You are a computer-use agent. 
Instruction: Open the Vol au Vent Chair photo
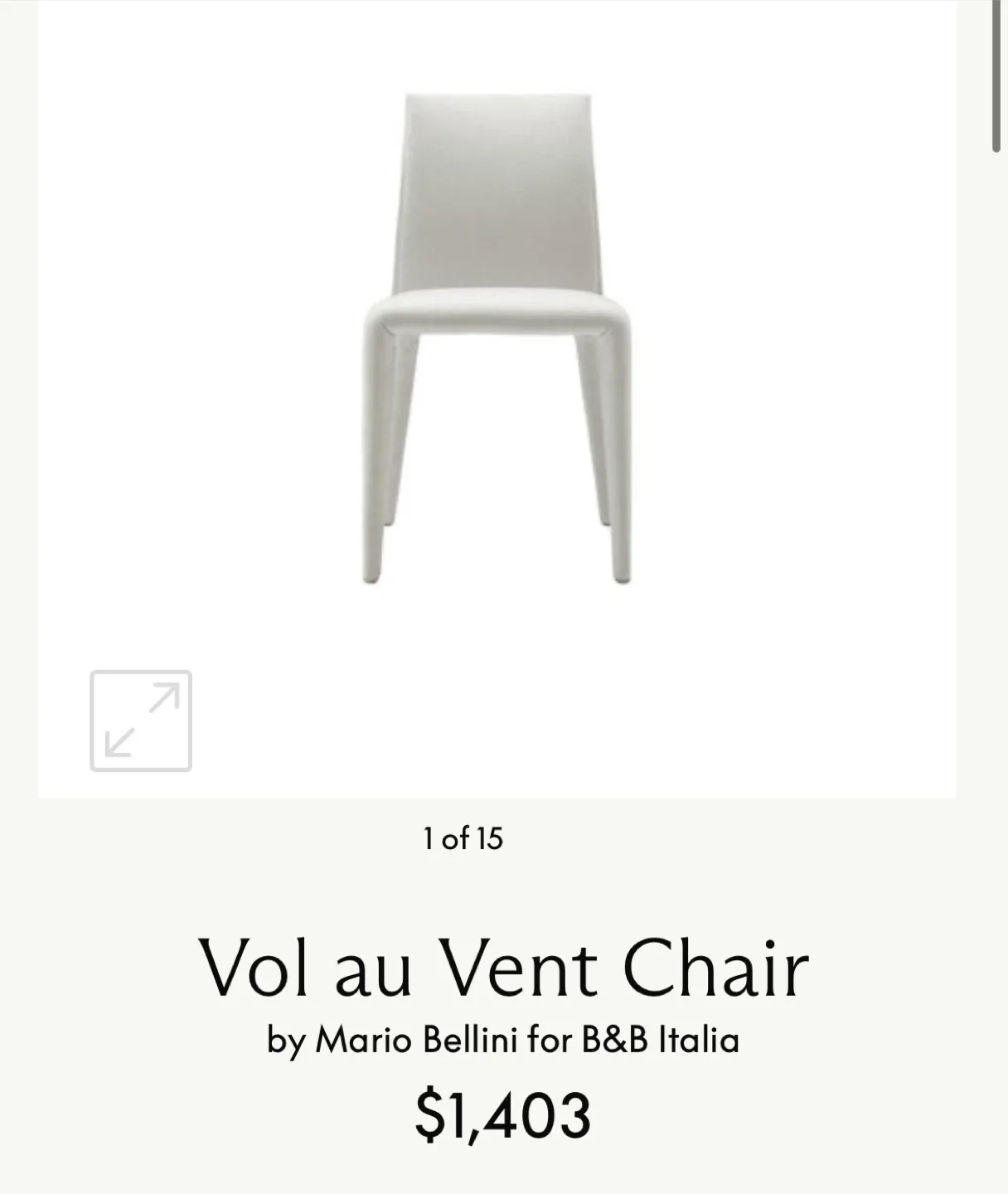point(497,340)
